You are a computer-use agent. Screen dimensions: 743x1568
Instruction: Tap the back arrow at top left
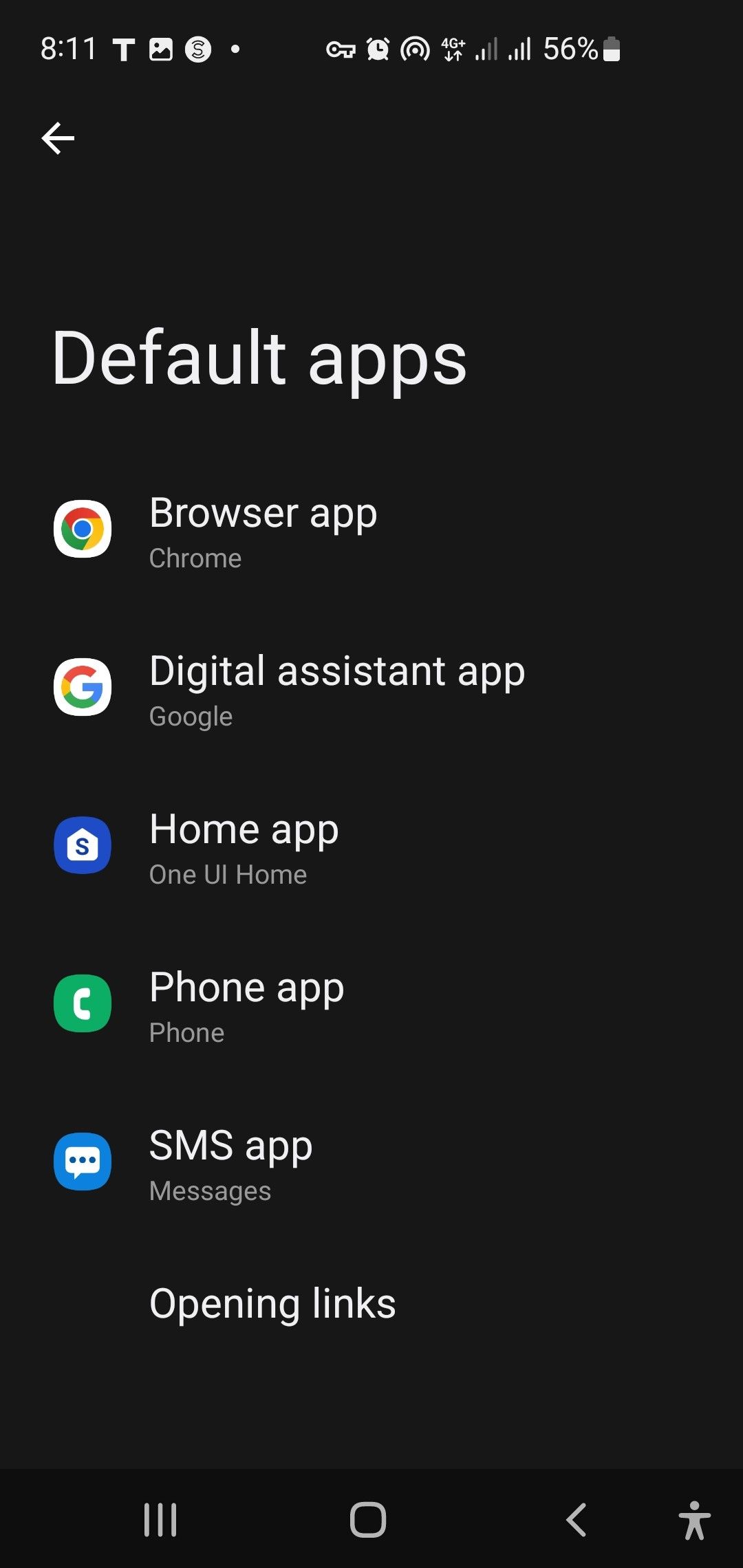click(57, 137)
